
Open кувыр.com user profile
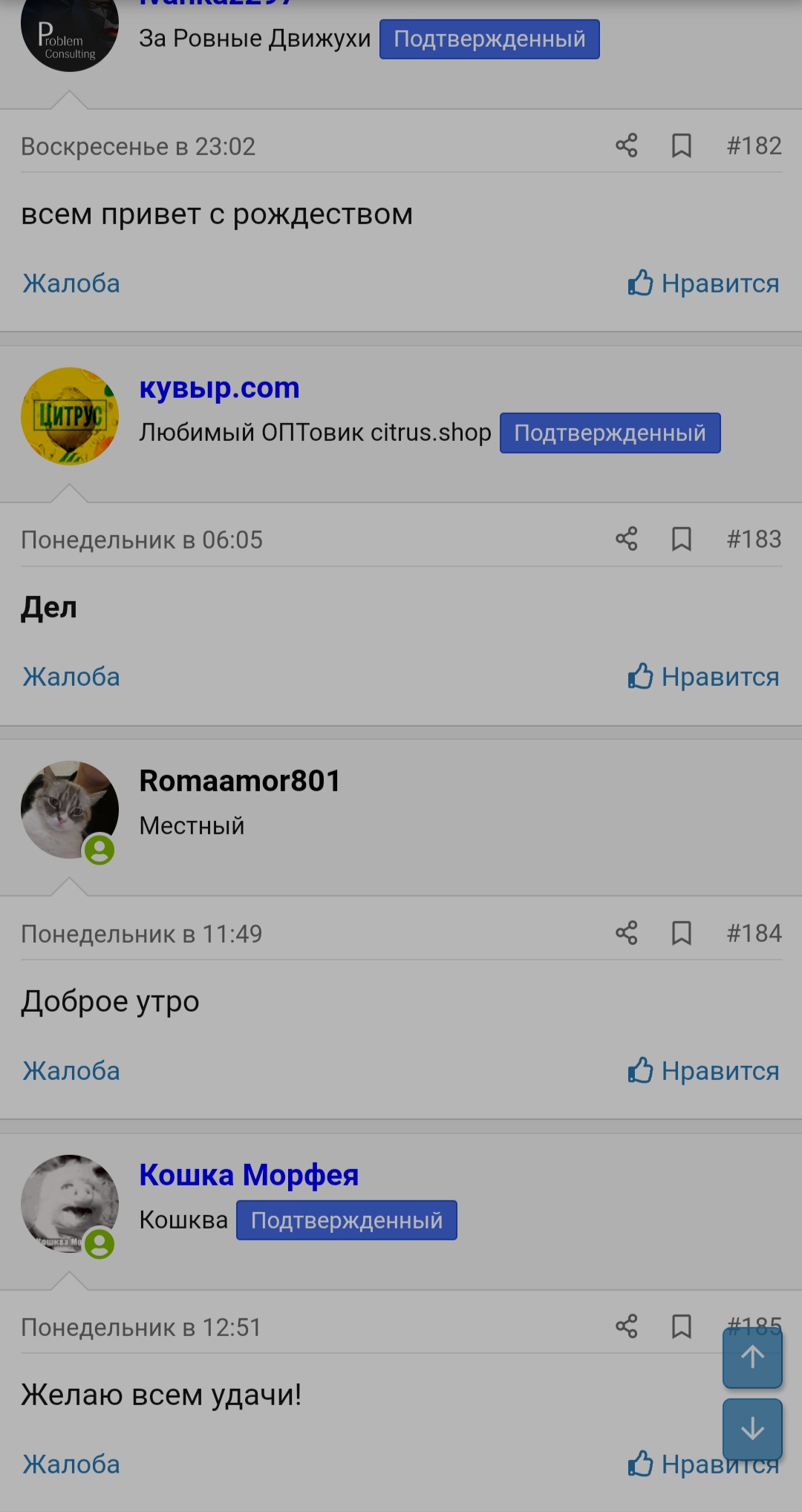tap(219, 387)
